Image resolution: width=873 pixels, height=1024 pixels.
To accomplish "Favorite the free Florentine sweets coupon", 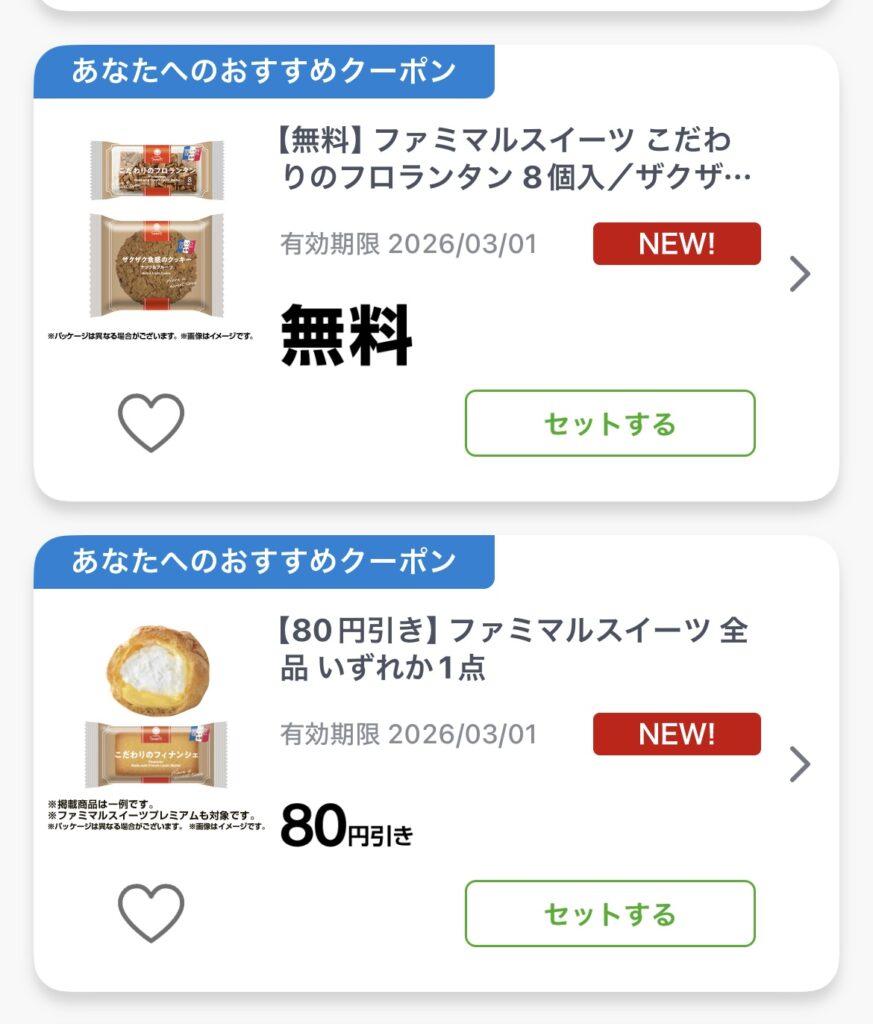I will pos(151,423).
